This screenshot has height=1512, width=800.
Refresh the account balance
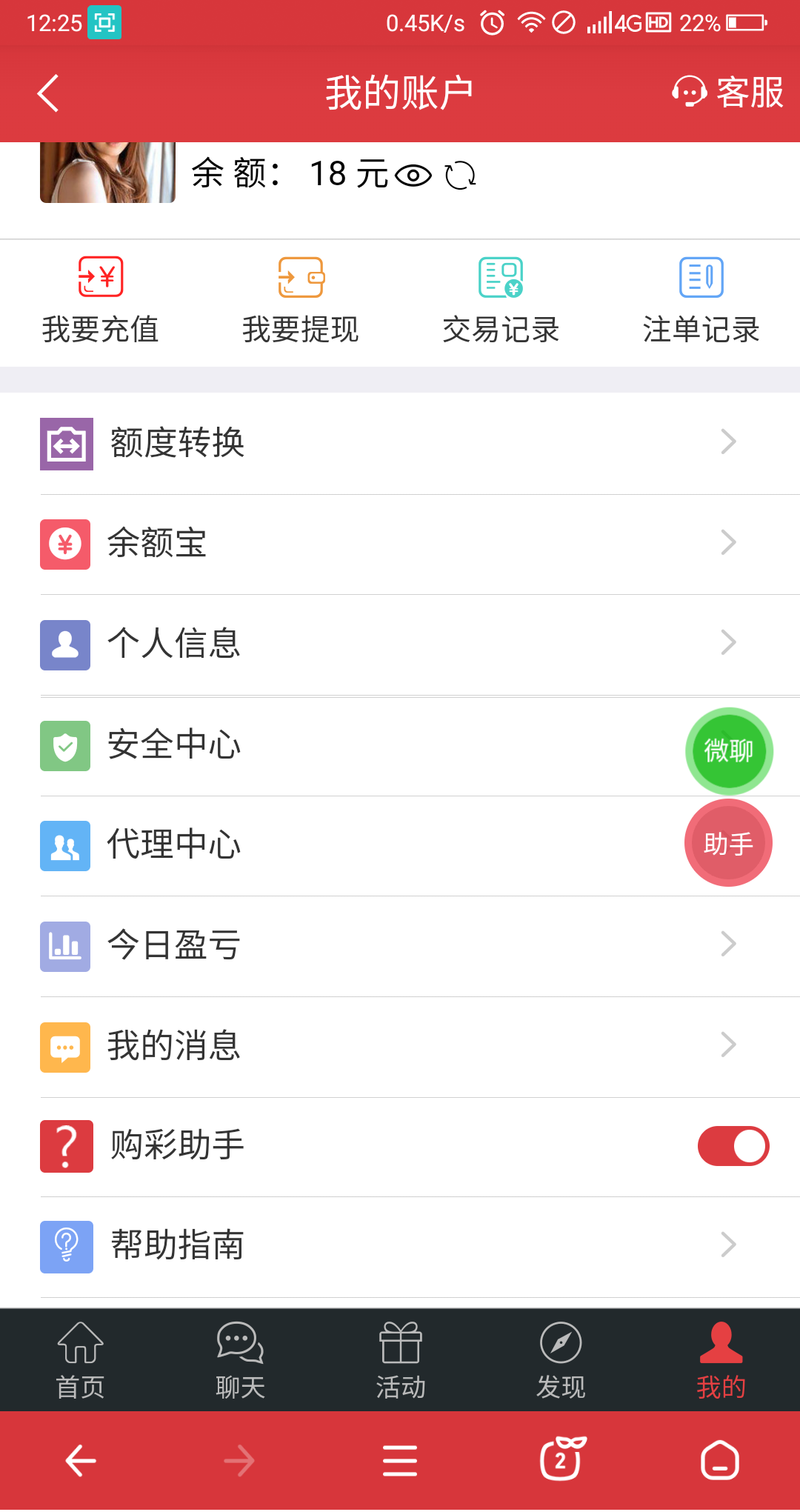(460, 176)
